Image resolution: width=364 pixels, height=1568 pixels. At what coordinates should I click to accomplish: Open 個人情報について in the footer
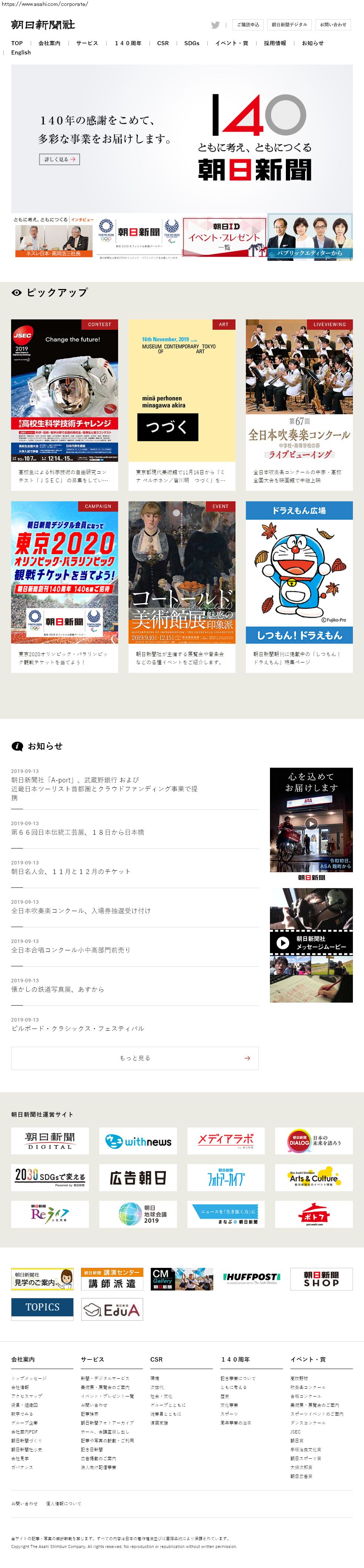[63, 1503]
